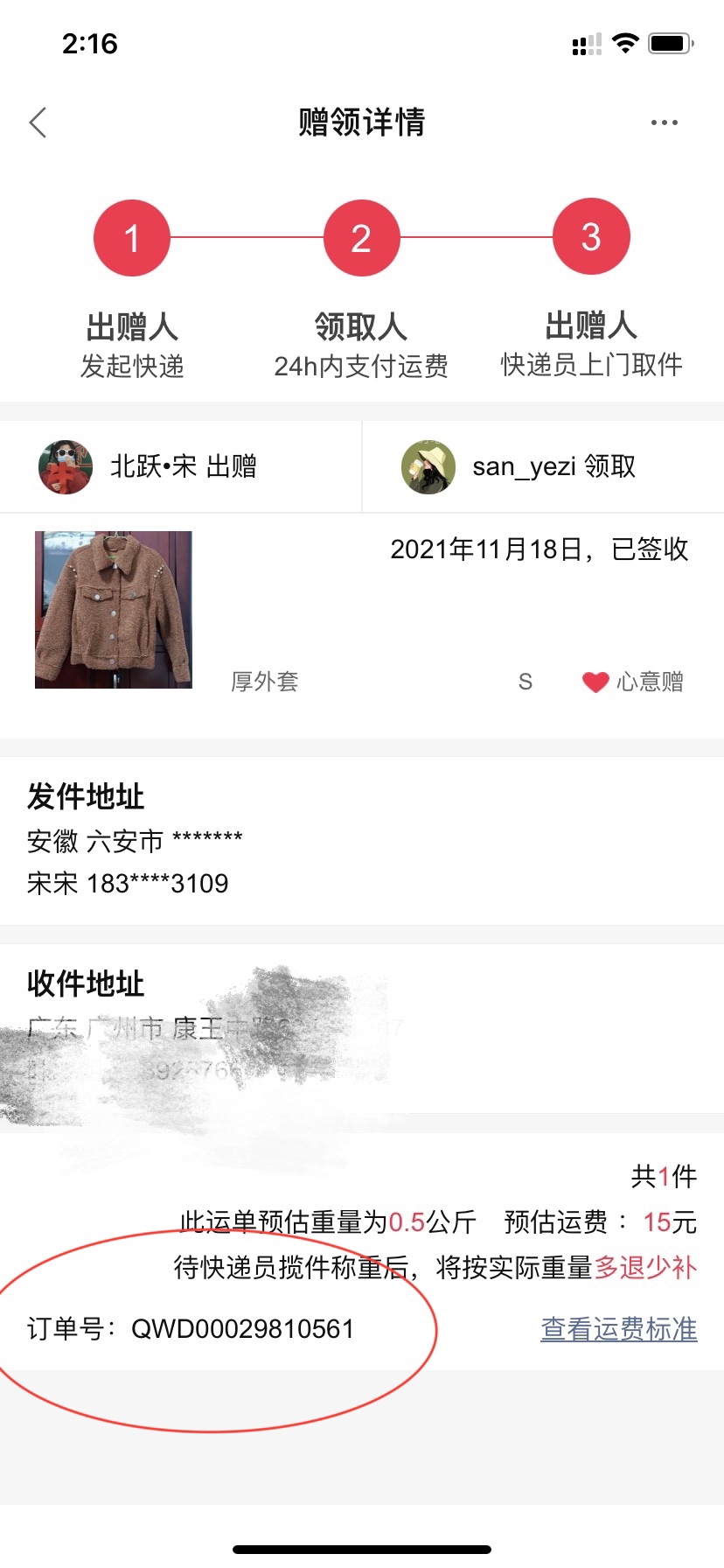View san_yezi's profile avatar

click(428, 467)
